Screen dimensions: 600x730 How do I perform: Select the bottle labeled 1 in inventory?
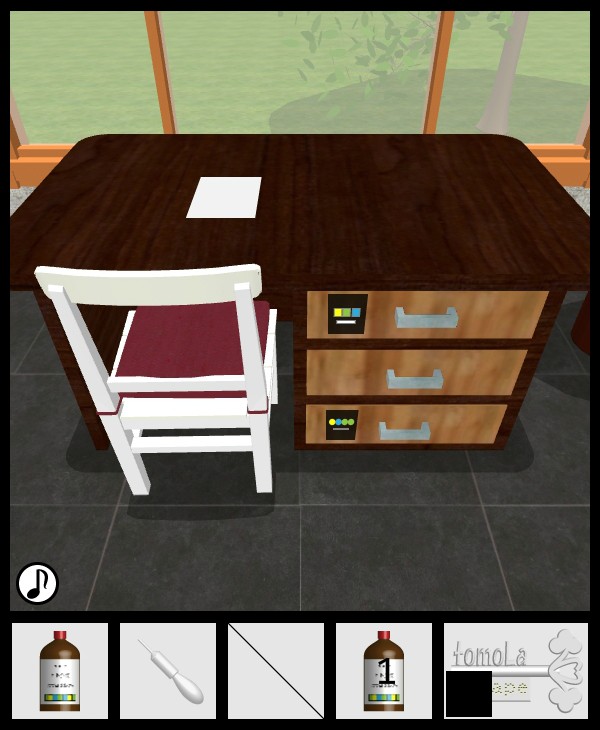coord(384,671)
